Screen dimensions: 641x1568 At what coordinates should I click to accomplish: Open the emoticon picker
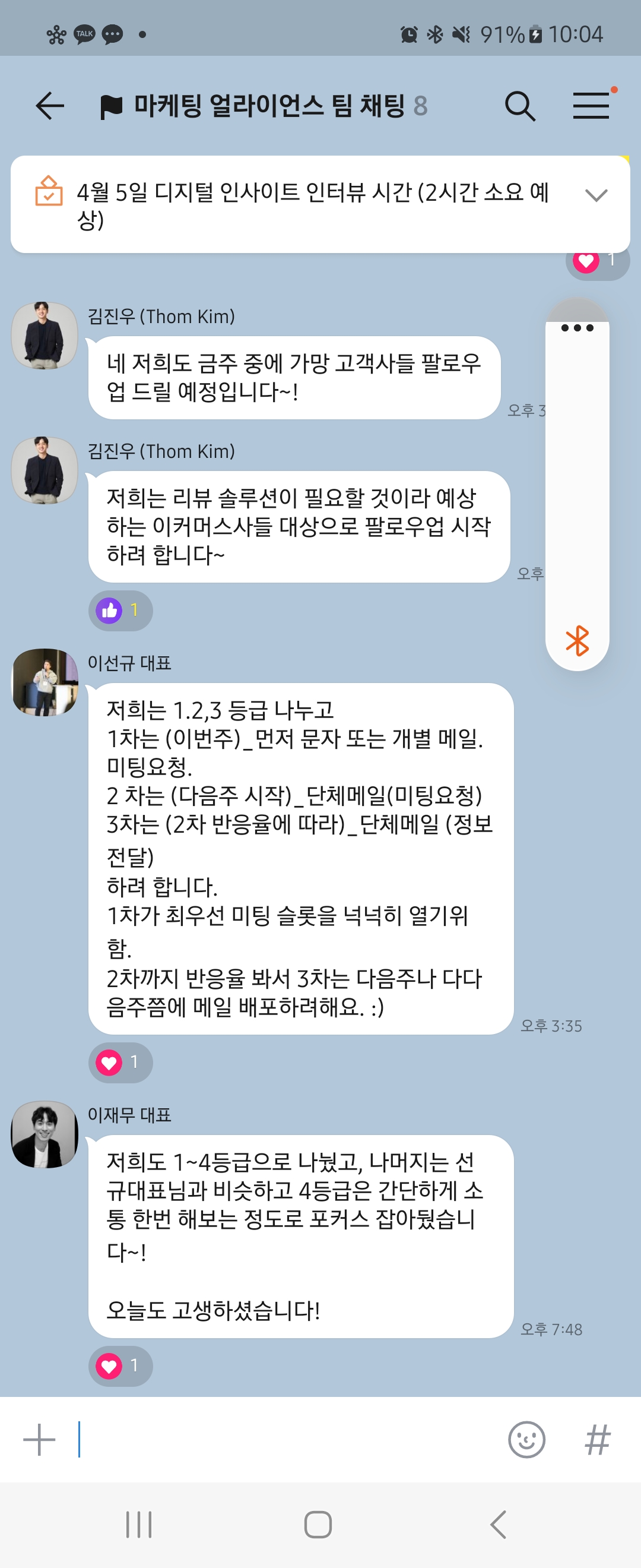pyautogui.click(x=526, y=1440)
